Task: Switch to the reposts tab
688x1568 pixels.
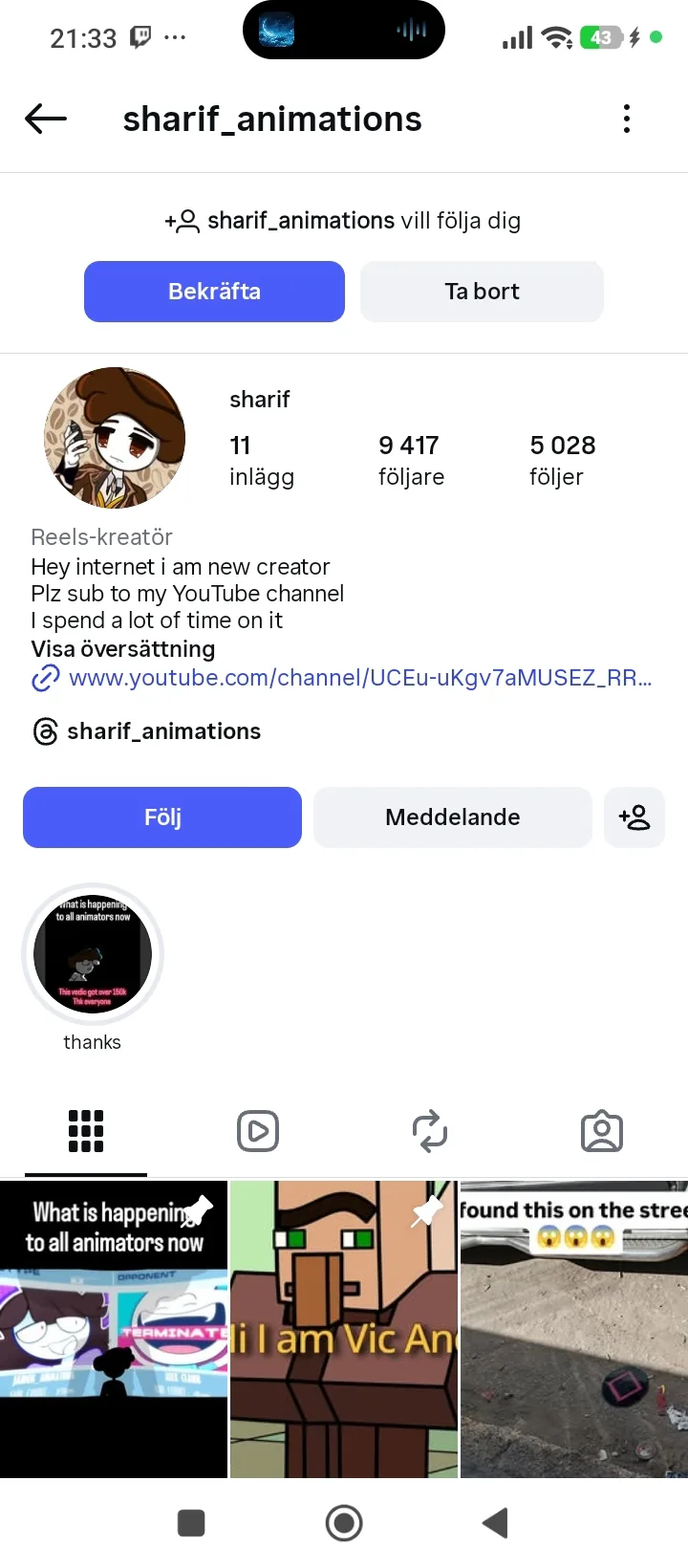Action: pyautogui.click(x=430, y=1131)
